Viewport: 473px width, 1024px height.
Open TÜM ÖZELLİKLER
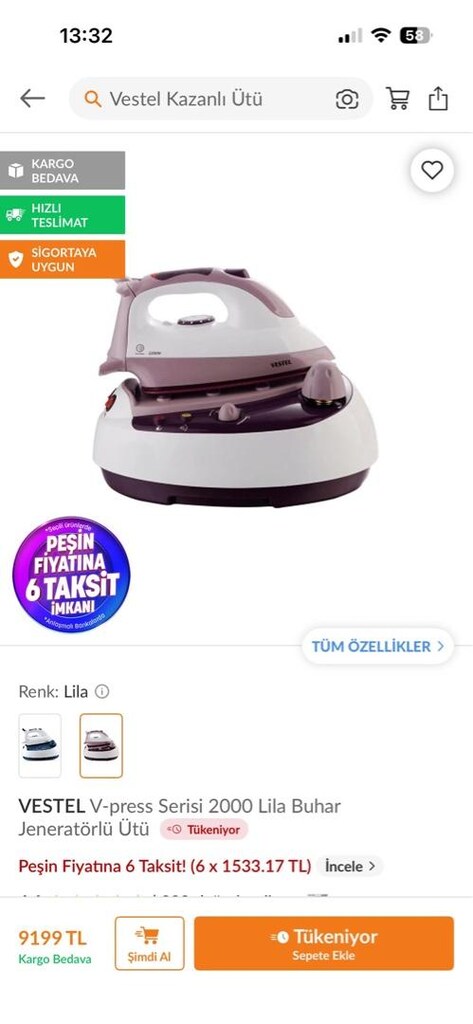tap(378, 647)
